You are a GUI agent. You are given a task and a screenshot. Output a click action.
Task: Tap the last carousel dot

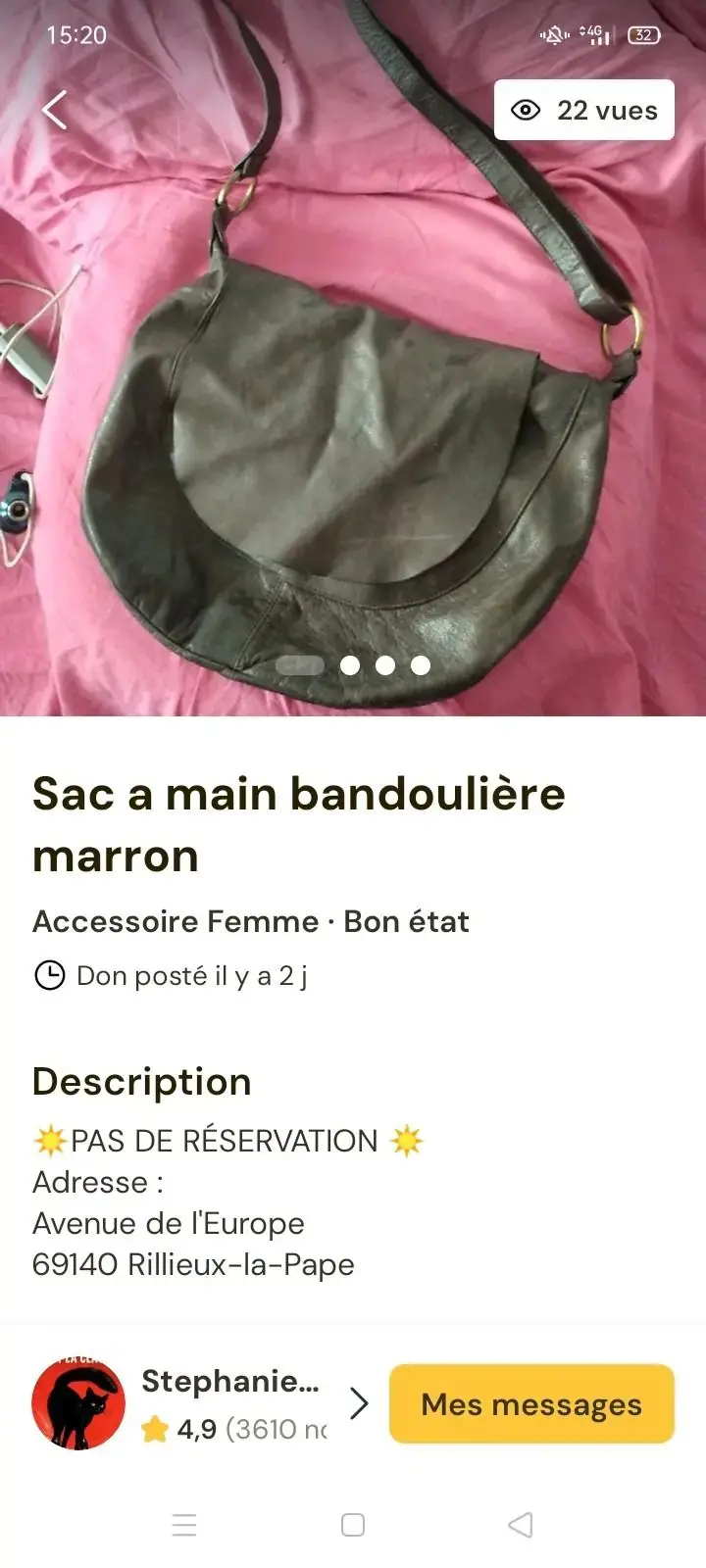click(419, 664)
